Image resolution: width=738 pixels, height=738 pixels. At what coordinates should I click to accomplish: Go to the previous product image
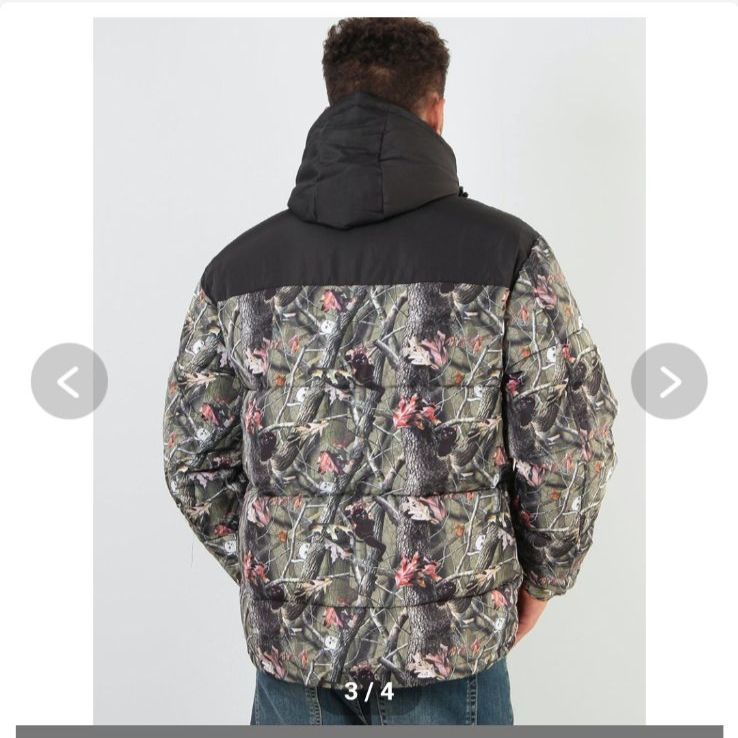pyautogui.click(x=68, y=381)
